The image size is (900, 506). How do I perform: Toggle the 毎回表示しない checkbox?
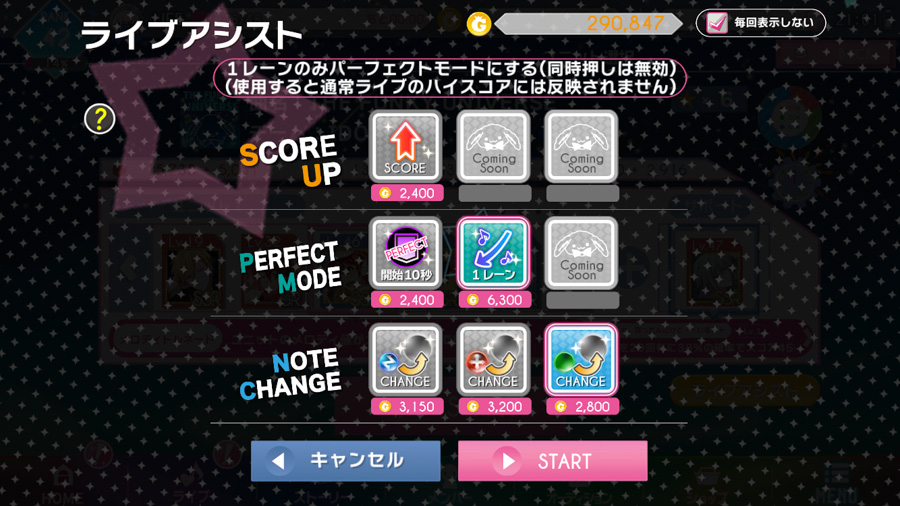click(x=718, y=23)
